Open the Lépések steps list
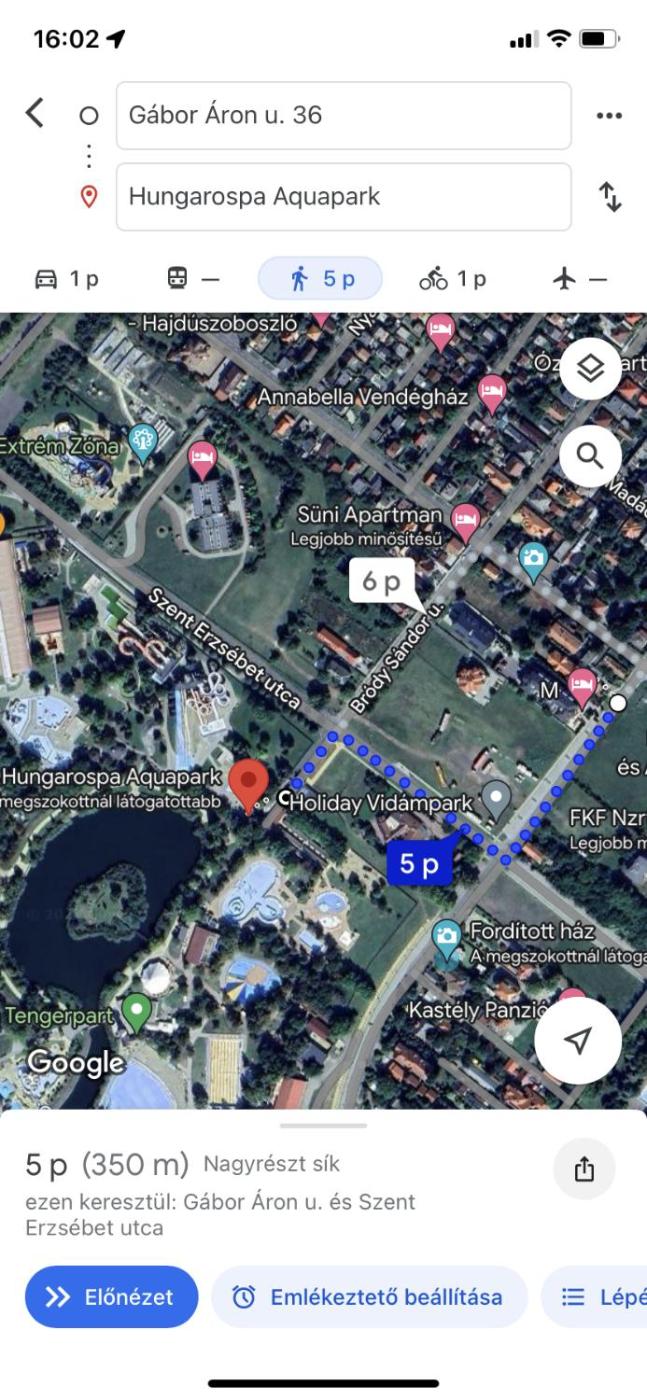The image size is (647, 1400). click(596, 1297)
